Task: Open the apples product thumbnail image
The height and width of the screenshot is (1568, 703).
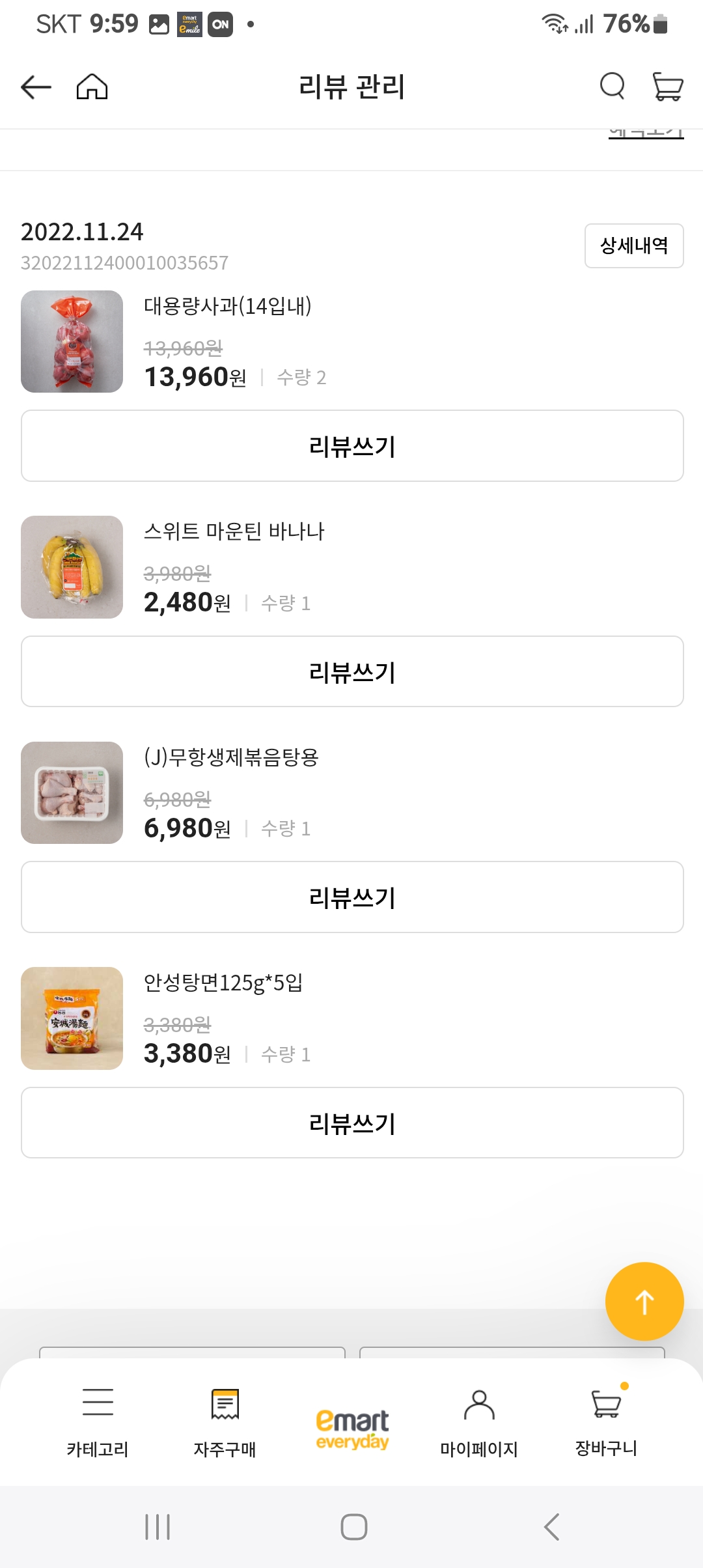Action: pyautogui.click(x=72, y=341)
